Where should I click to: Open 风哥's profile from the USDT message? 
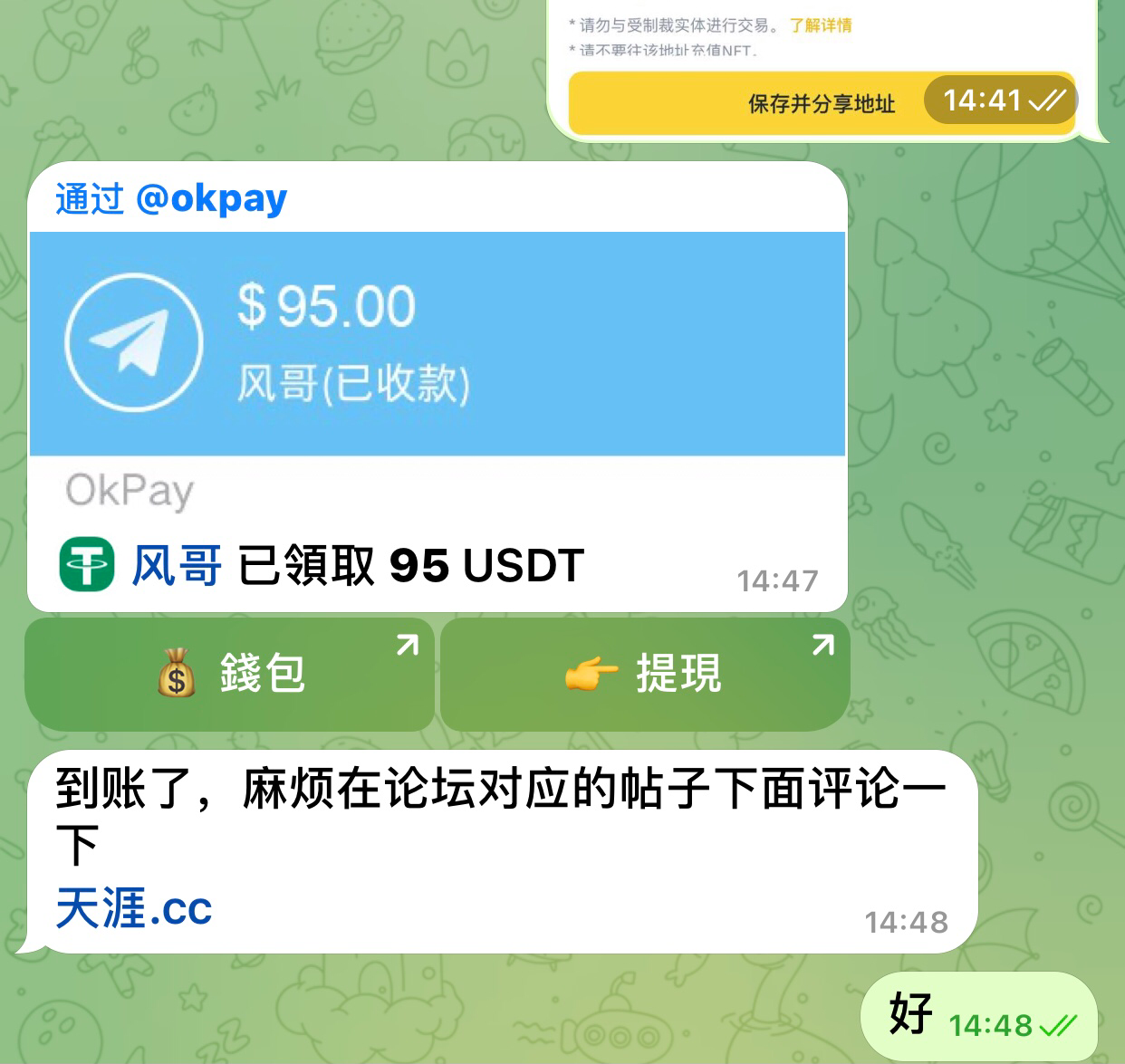(x=177, y=566)
